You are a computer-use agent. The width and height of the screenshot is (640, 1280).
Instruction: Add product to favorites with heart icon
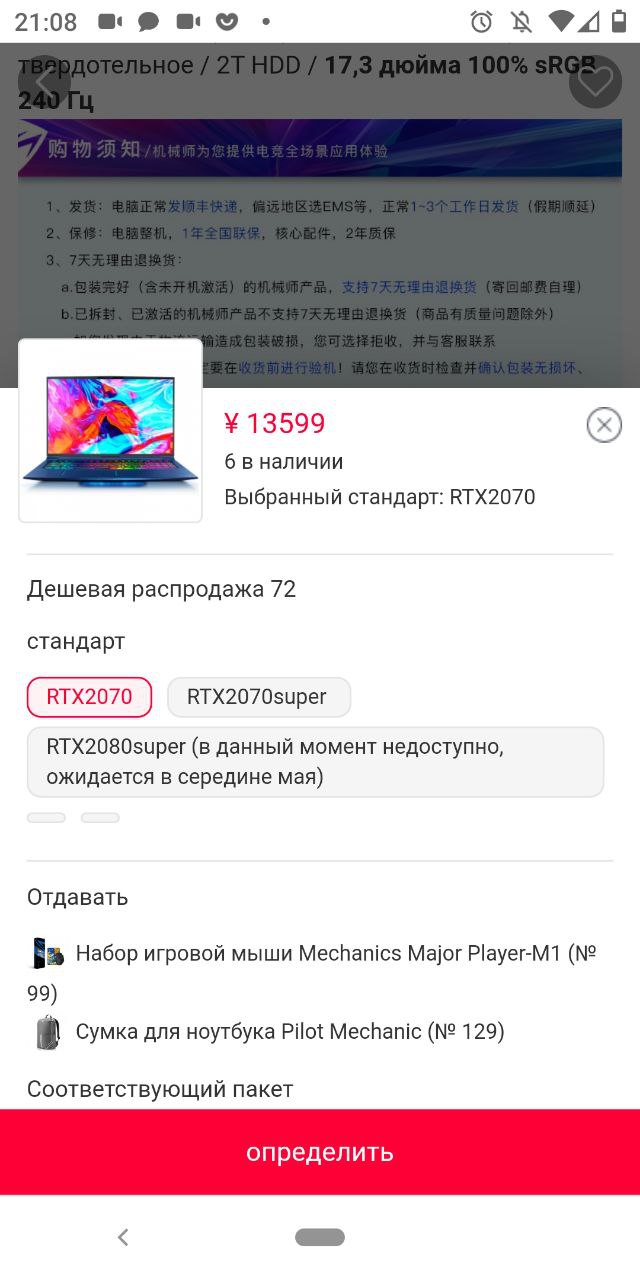coord(595,82)
